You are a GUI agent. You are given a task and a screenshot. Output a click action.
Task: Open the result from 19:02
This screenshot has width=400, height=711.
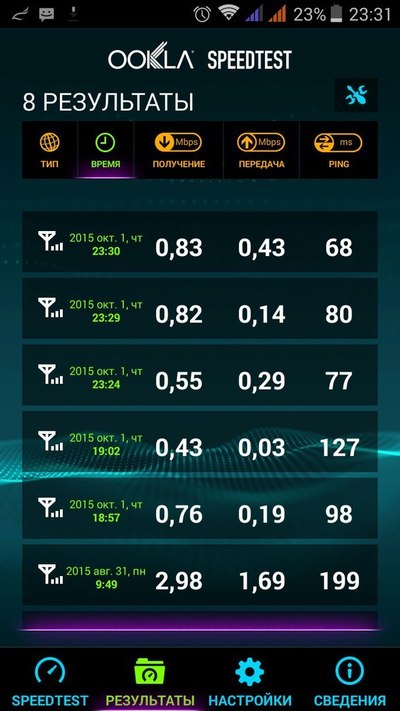(200, 442)
